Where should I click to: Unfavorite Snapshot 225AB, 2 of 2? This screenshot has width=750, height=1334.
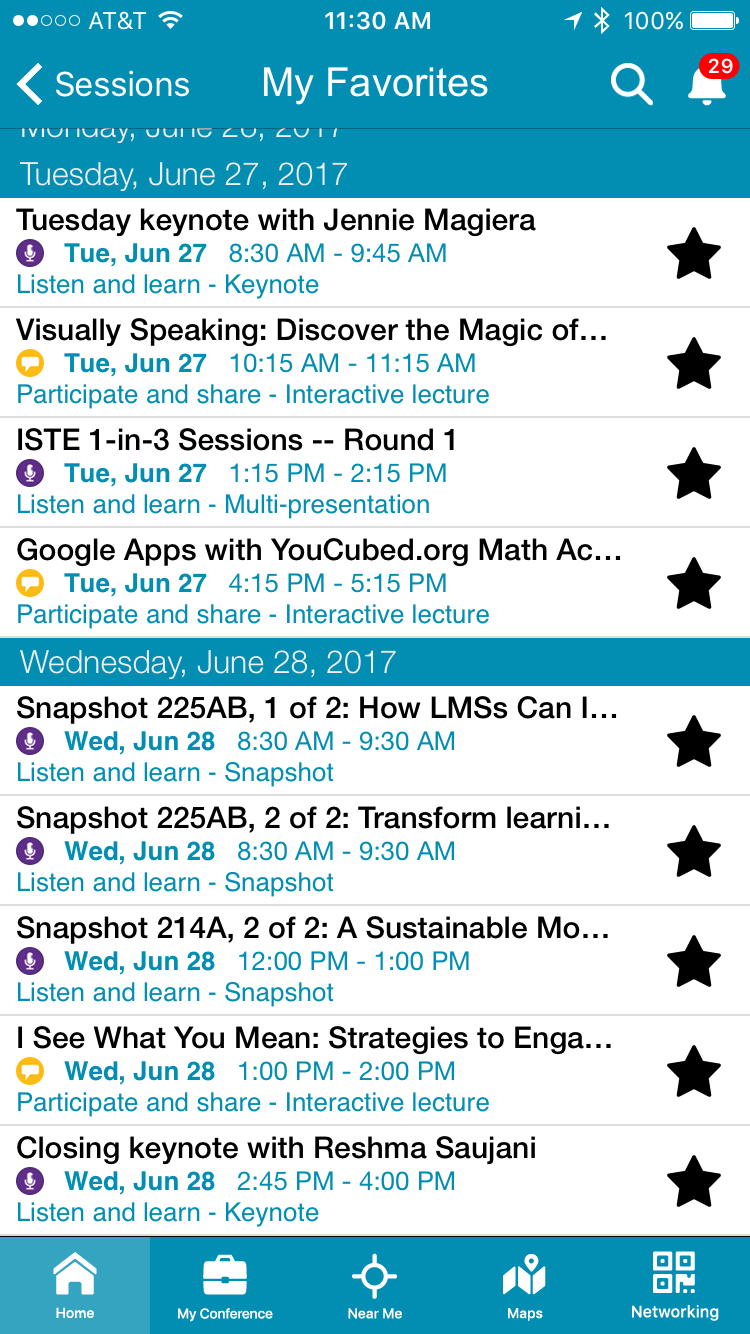coord(693,852)
